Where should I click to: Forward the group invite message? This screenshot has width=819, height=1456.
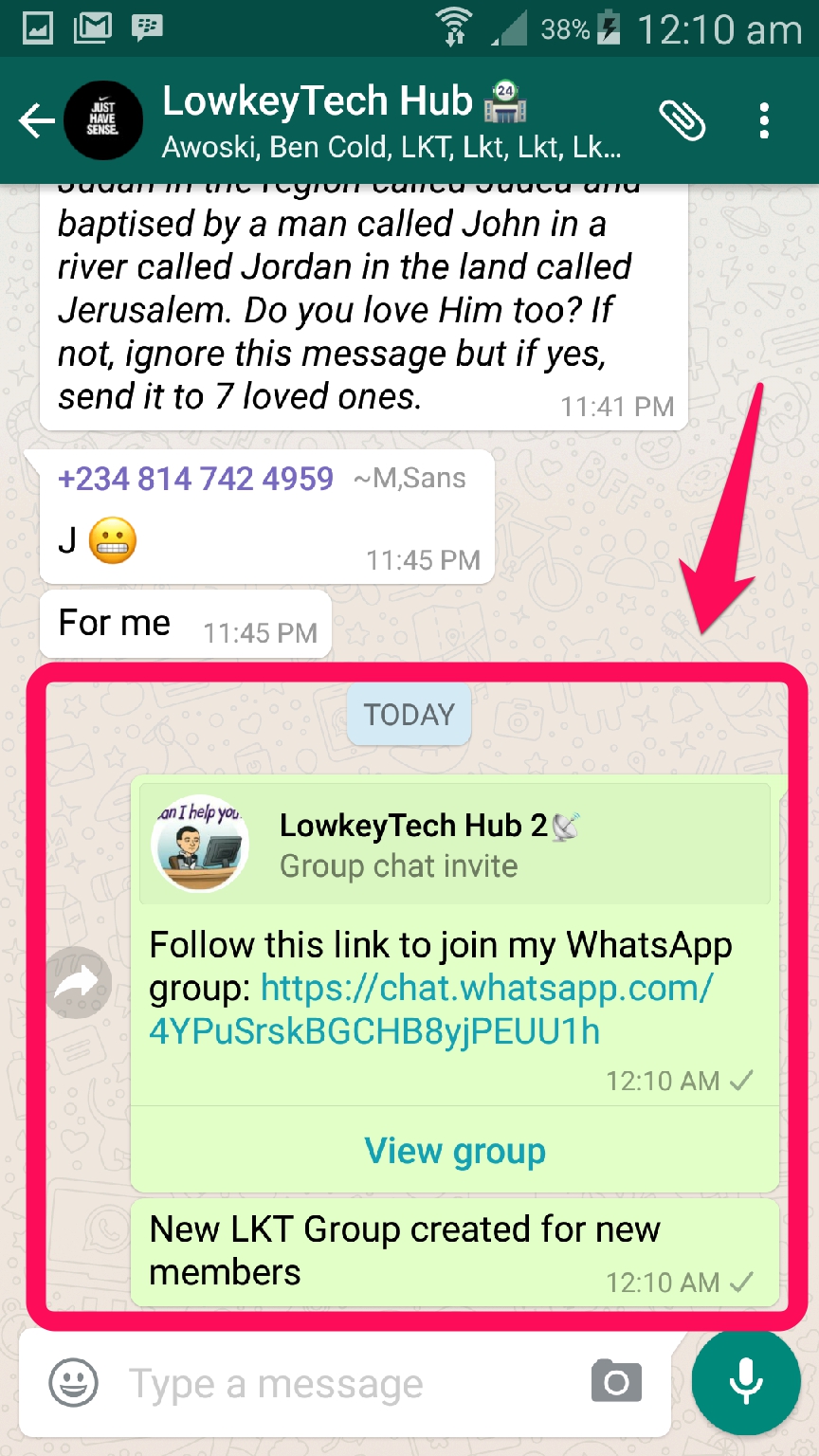coord(78,983)
